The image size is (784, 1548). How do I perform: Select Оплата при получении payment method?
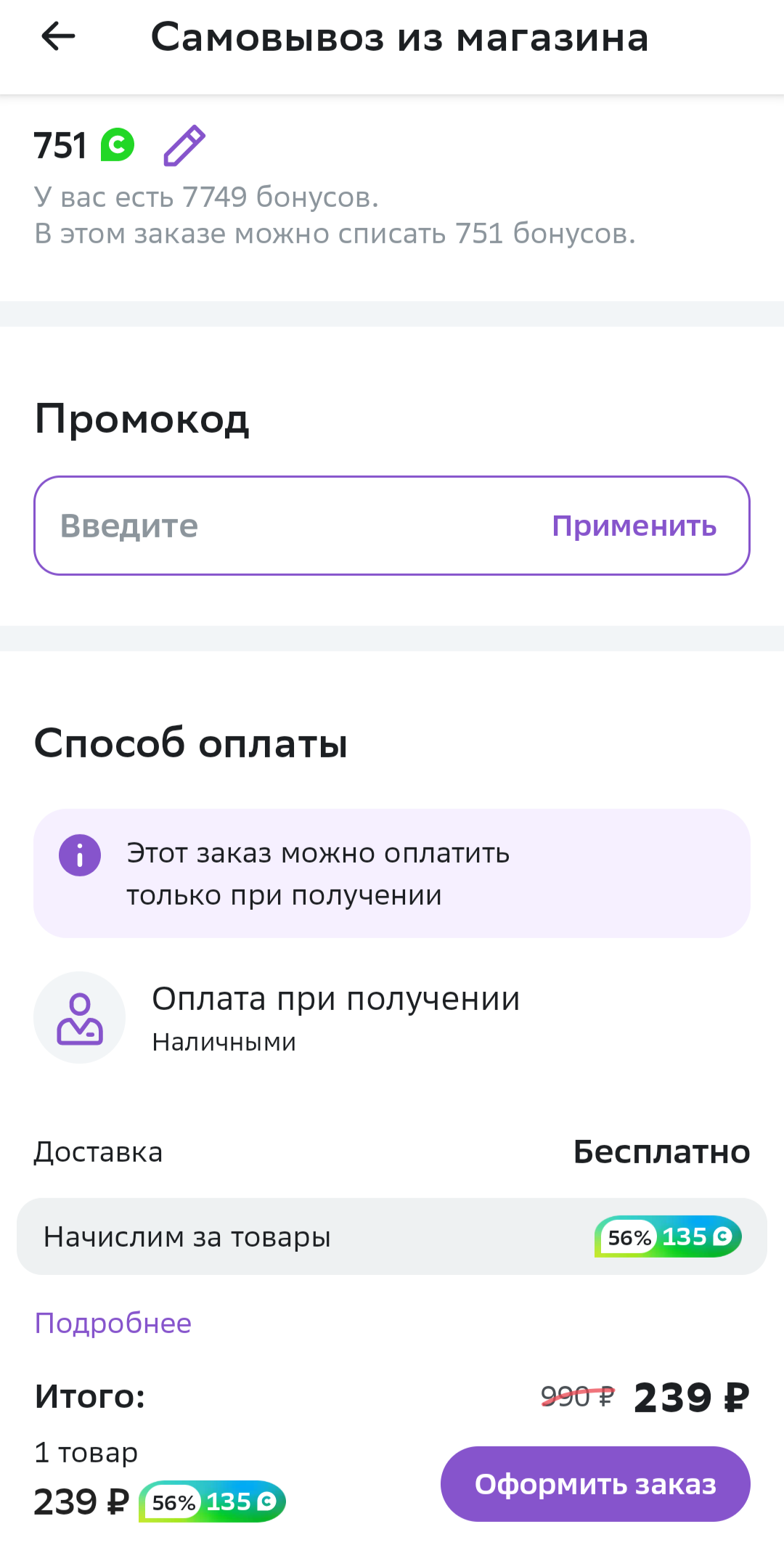point(392,1017)
